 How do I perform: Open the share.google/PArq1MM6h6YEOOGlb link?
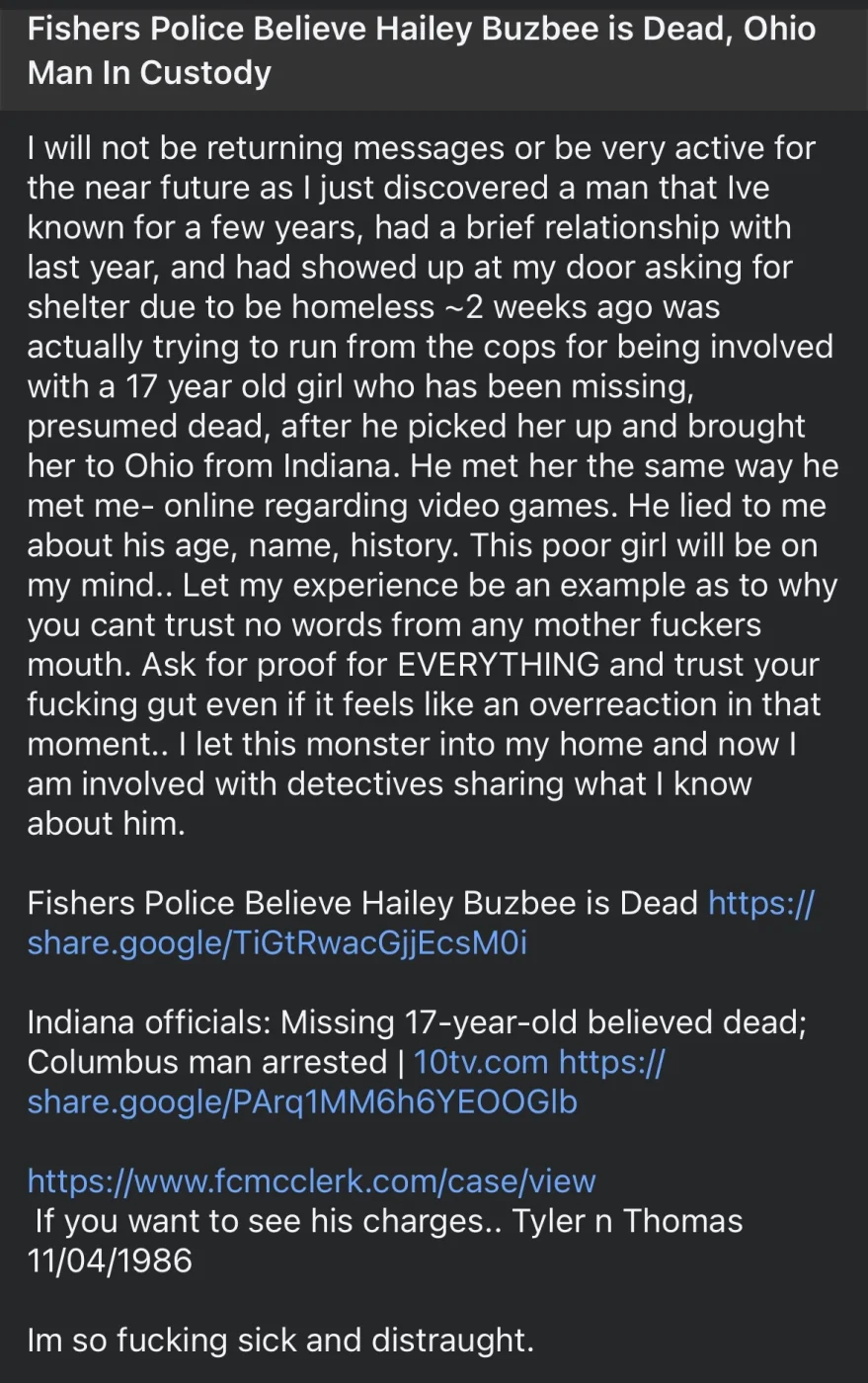(301, 1102)
